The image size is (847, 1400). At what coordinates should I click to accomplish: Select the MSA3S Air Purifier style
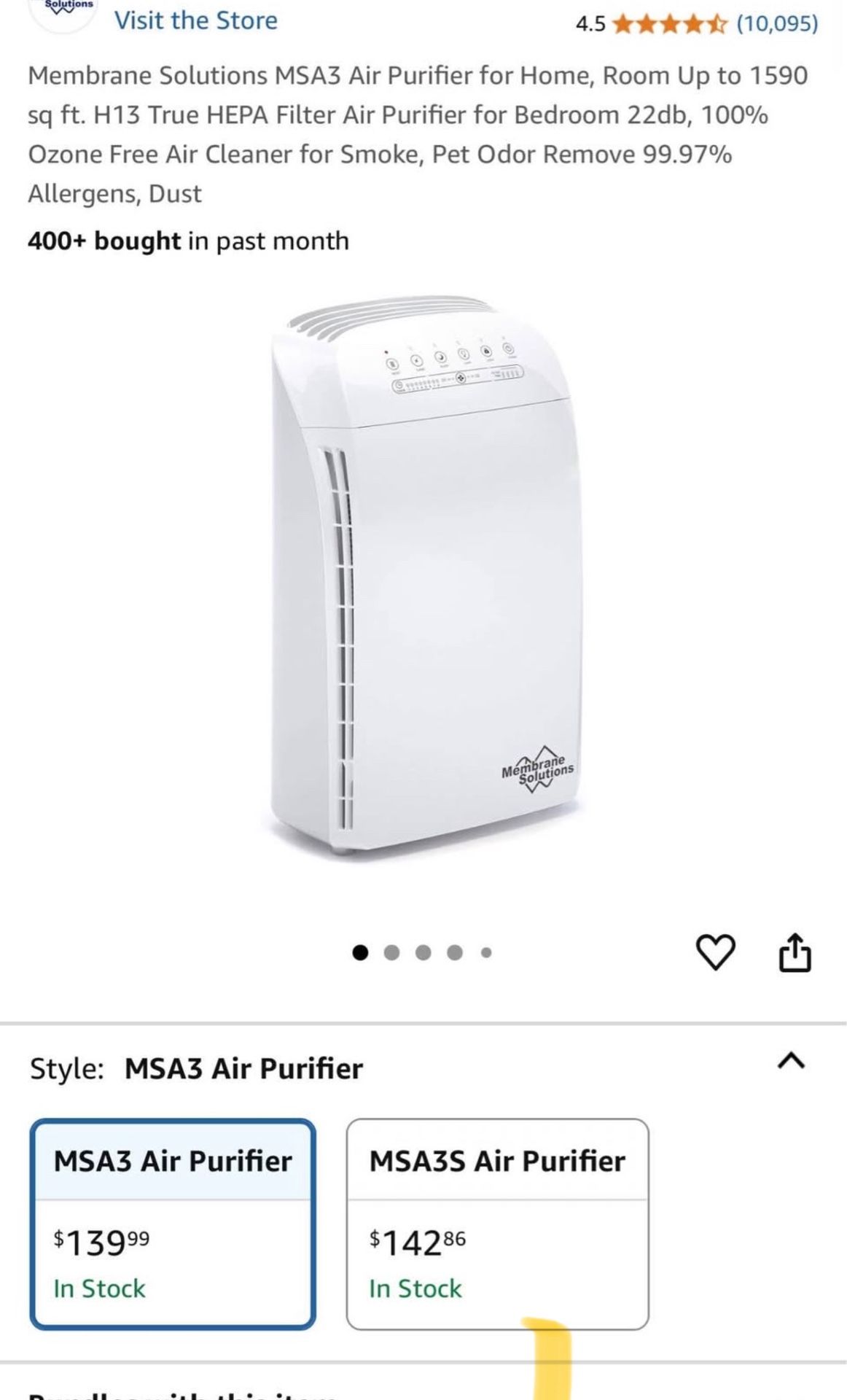tap(497, 1224)
